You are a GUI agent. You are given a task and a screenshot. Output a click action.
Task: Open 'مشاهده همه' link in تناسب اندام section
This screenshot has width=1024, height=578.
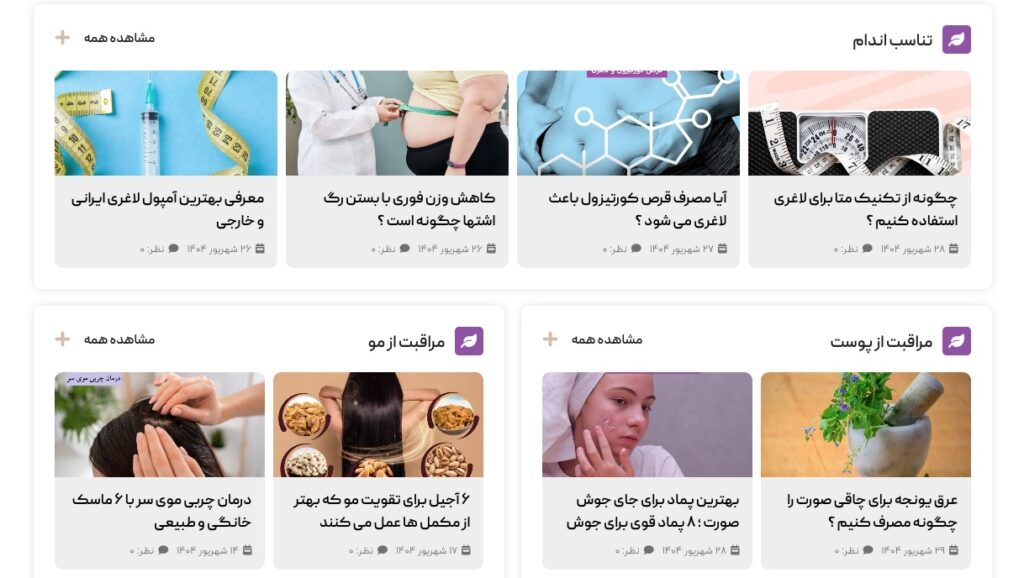click(118, 38)
